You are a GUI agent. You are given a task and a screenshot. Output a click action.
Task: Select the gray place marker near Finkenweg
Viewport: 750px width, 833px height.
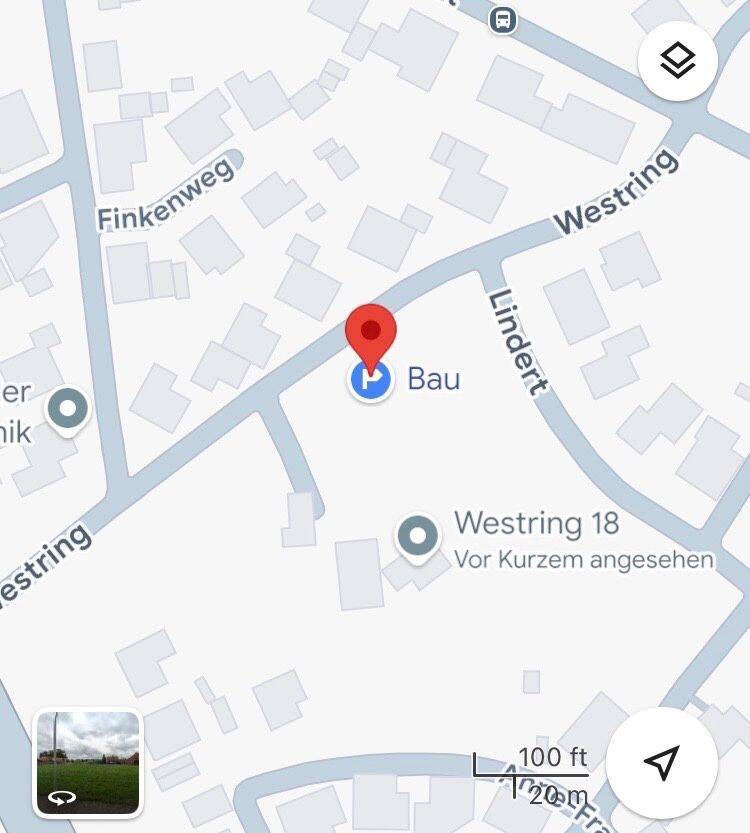click(69, 409)
